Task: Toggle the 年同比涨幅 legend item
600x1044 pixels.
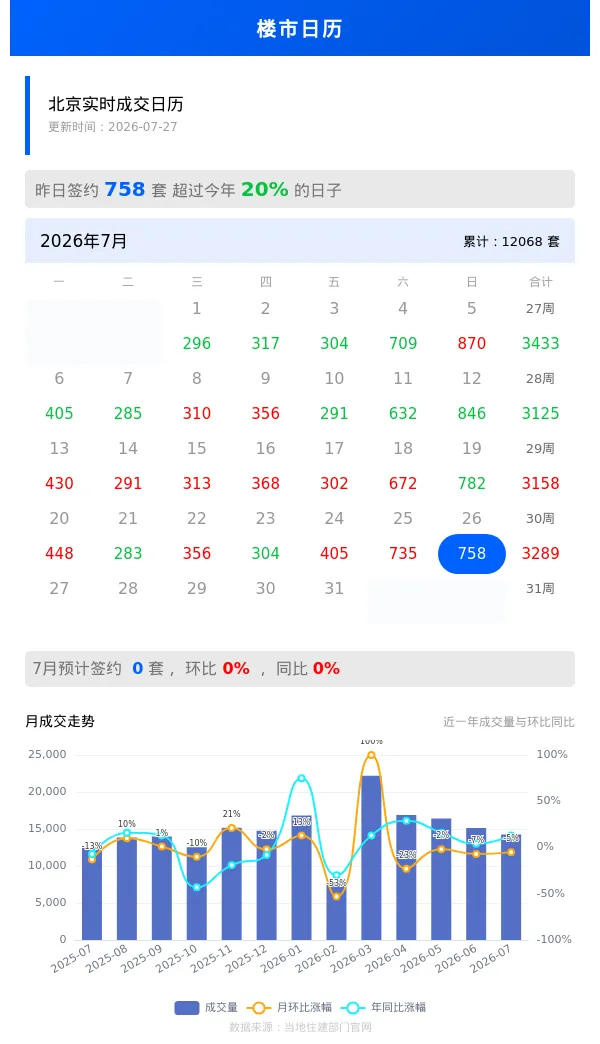Action: point(383,1007)
